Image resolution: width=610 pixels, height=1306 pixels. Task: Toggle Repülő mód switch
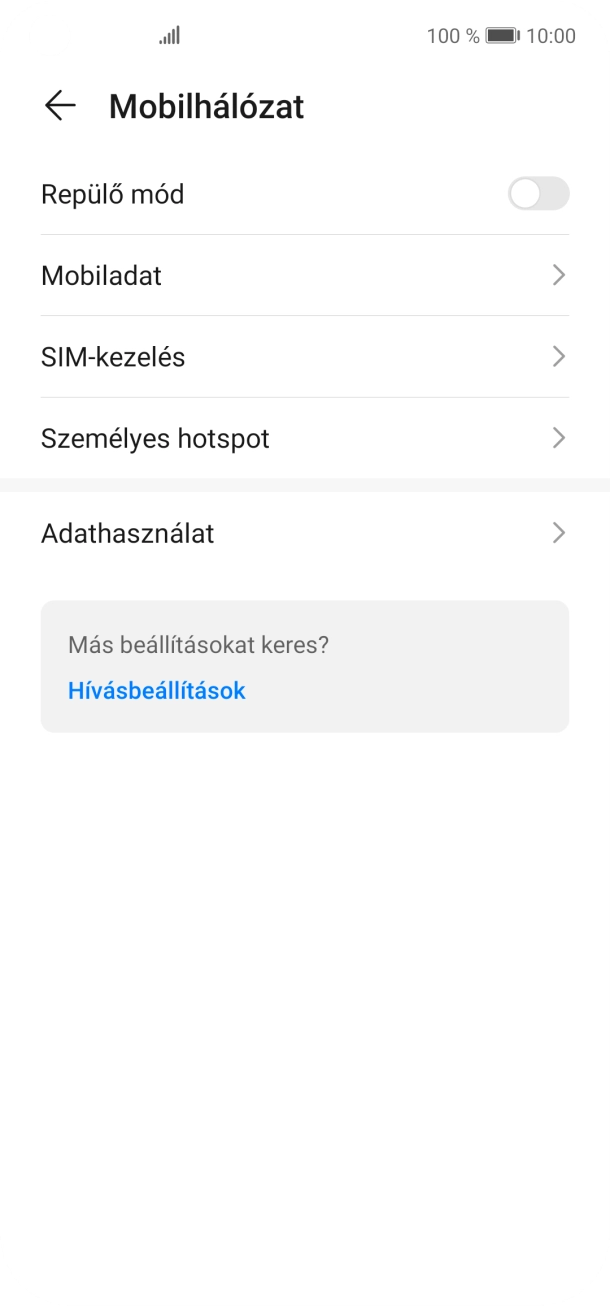538,194
